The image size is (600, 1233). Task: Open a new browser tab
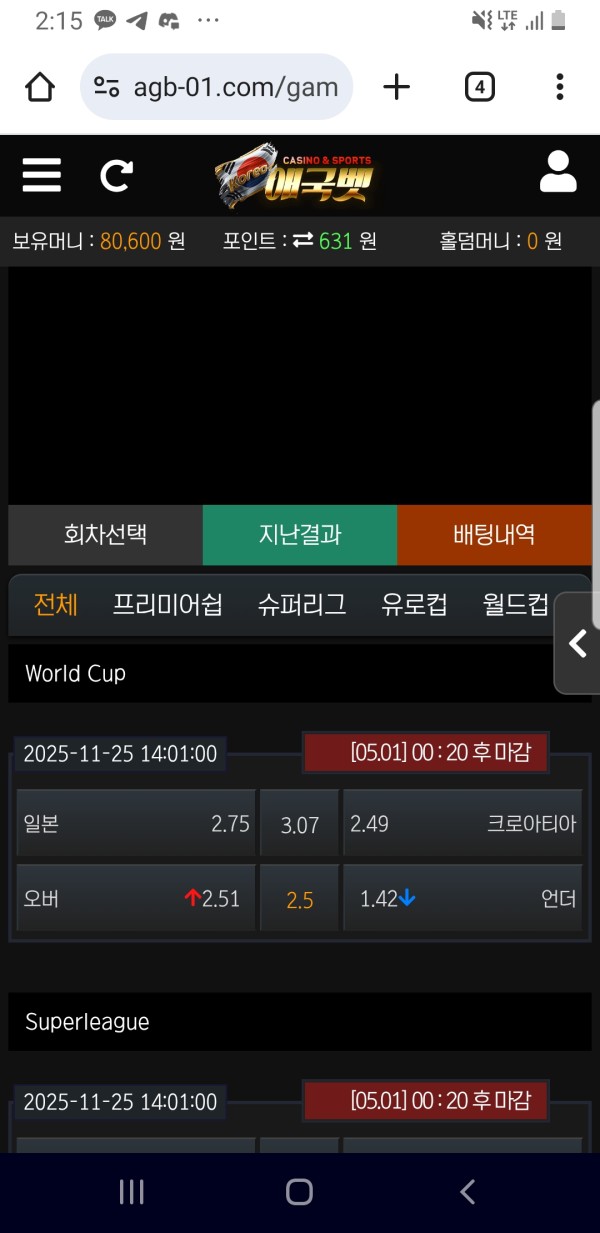click(x=397, y=88)
